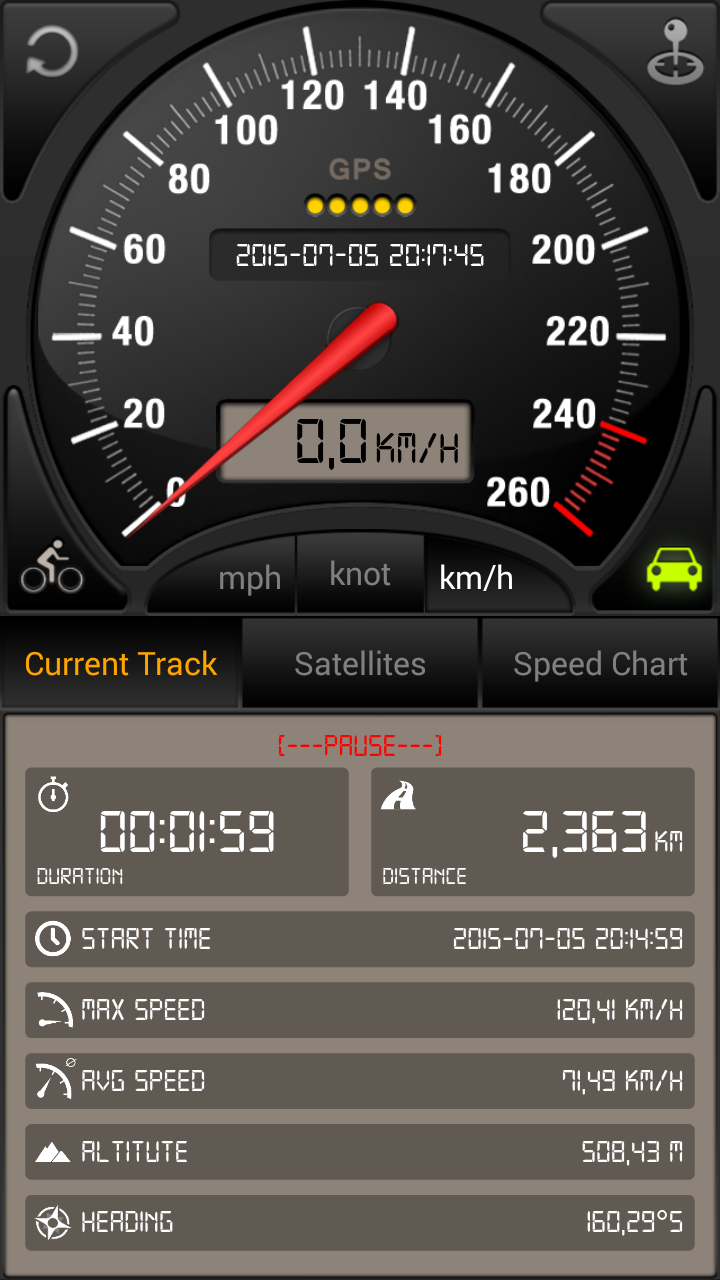Switch to bicycle mode

(x=52, y=567)
